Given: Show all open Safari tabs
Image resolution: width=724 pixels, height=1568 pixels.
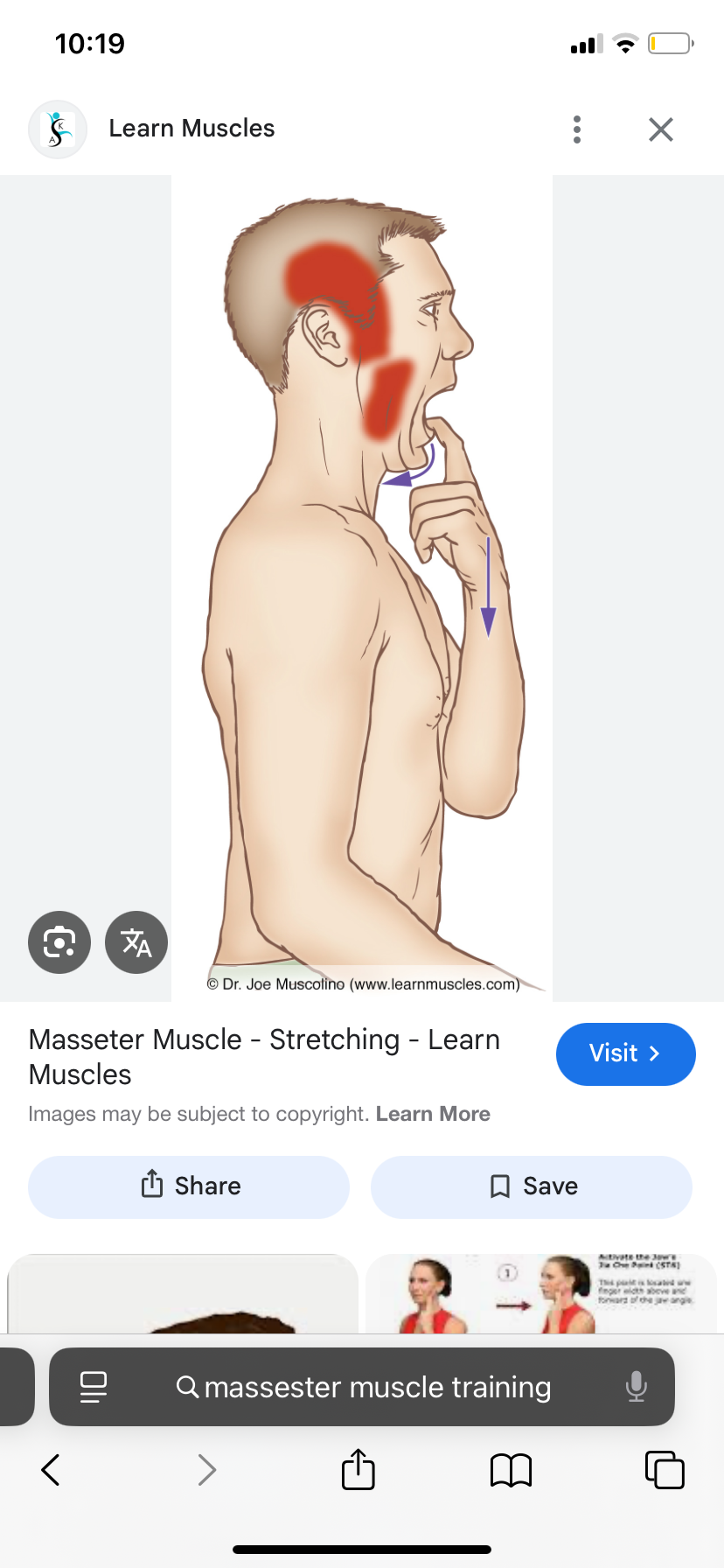Looking at the screenshot, I should point(665,1470).
